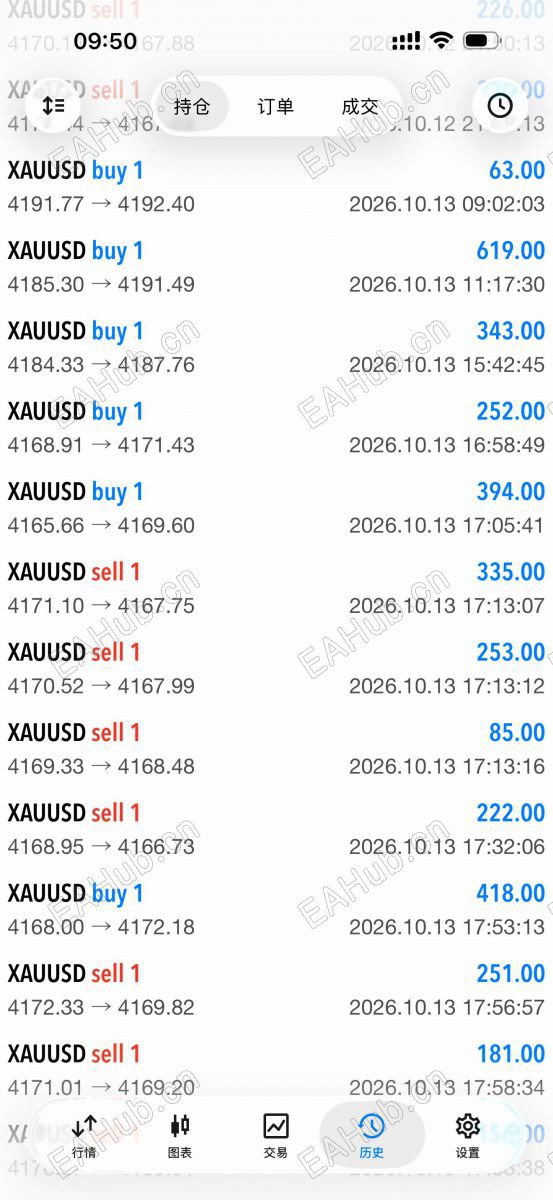Select the 历史 tab
The width and height of the screenshot is (553, 1200).
pyautogui.click(x=372, y=1136)
